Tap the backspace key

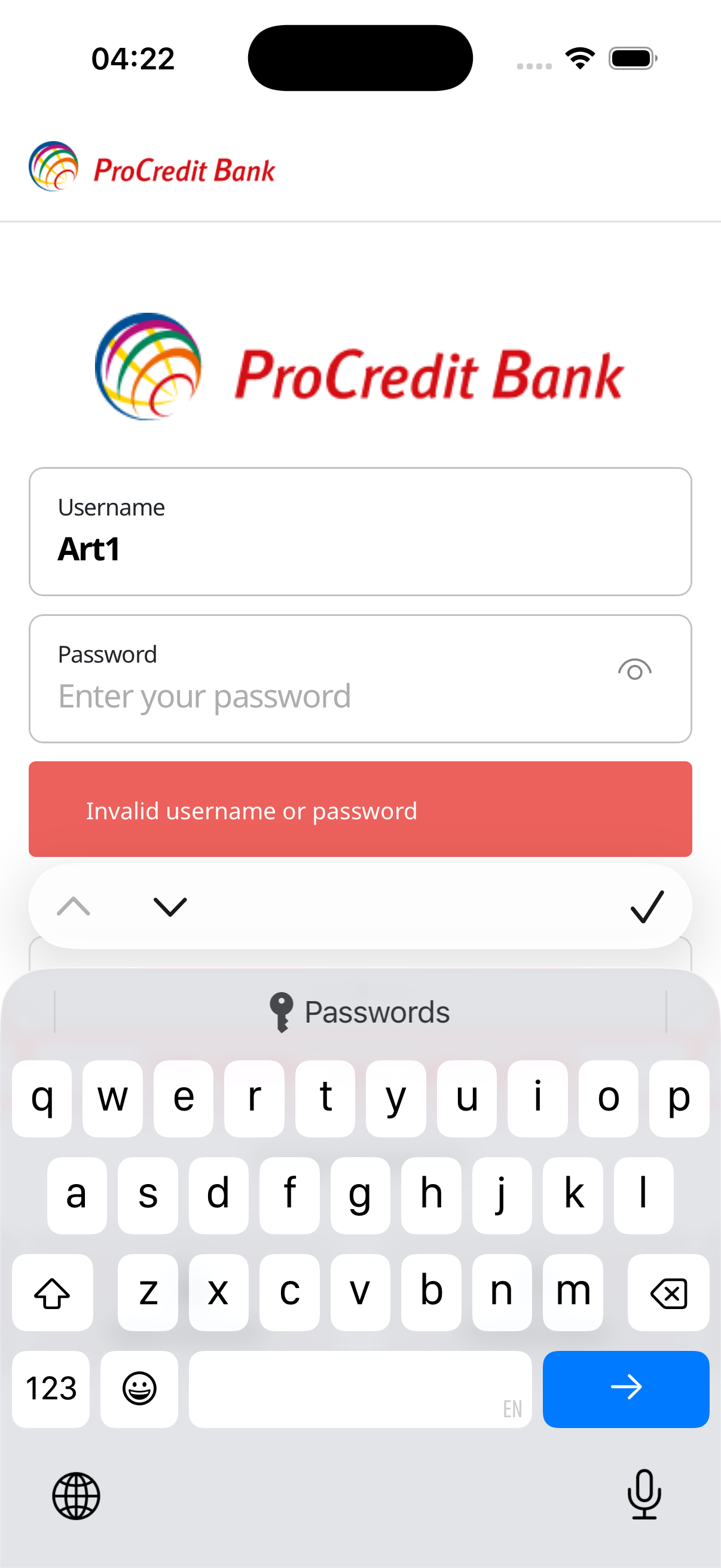tap(668, 1292)
